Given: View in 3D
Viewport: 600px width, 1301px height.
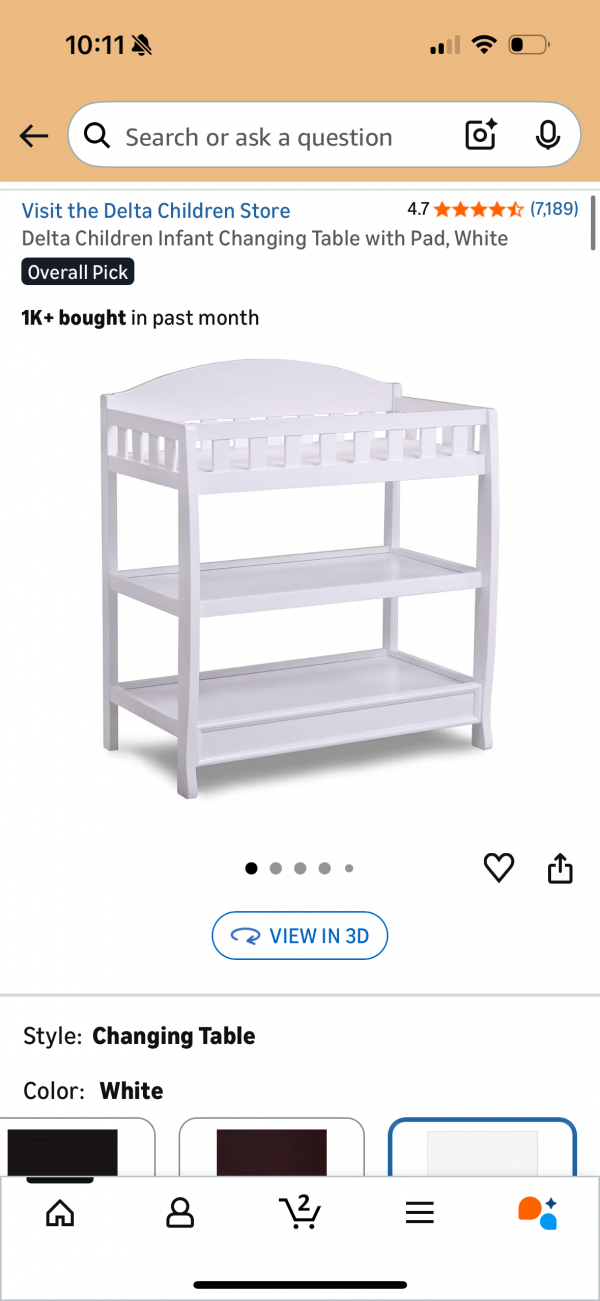Looking at the screenshot, I should [299, 937].
